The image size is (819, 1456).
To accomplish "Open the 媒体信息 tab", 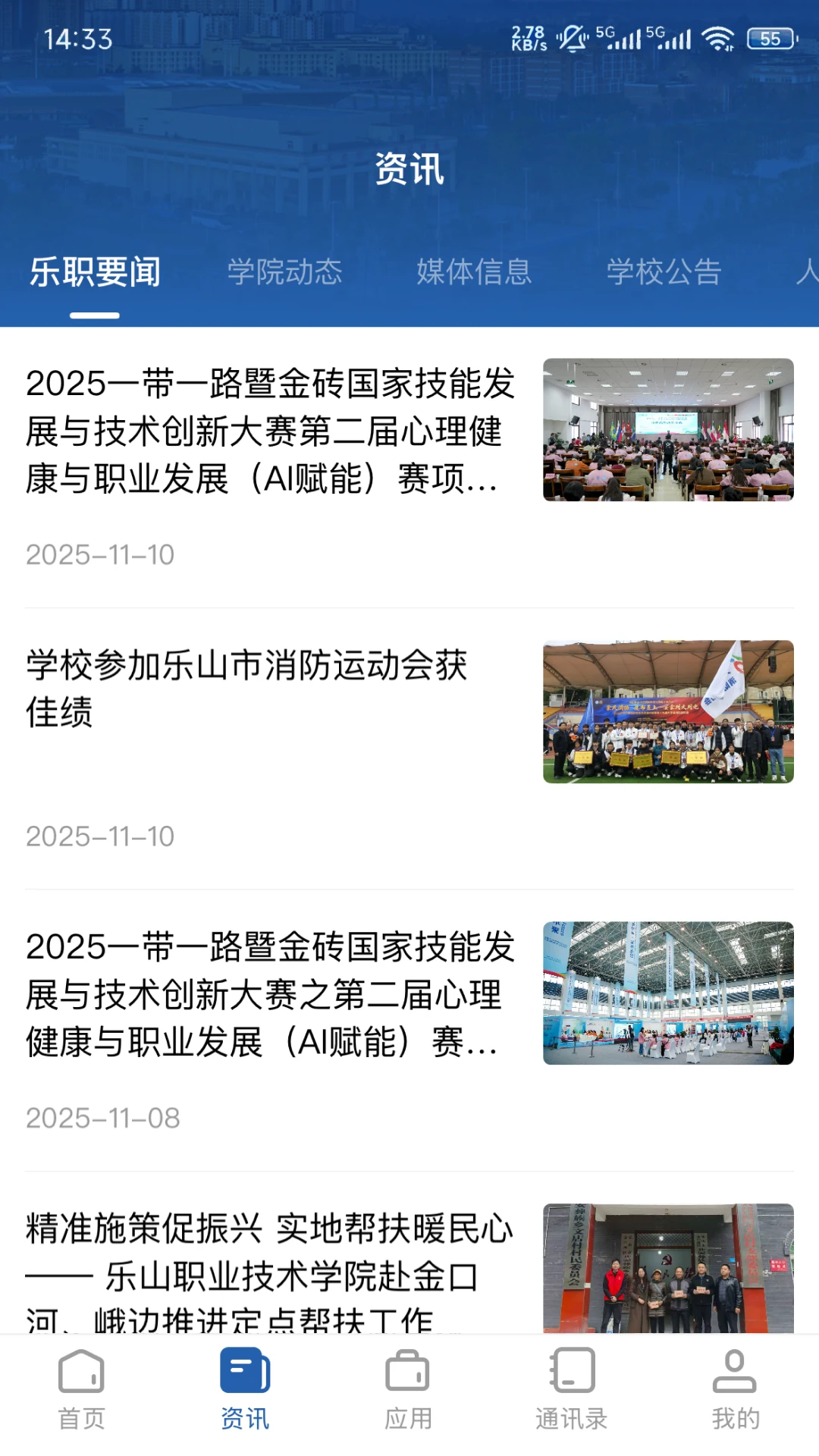I will tap(473, 274).
